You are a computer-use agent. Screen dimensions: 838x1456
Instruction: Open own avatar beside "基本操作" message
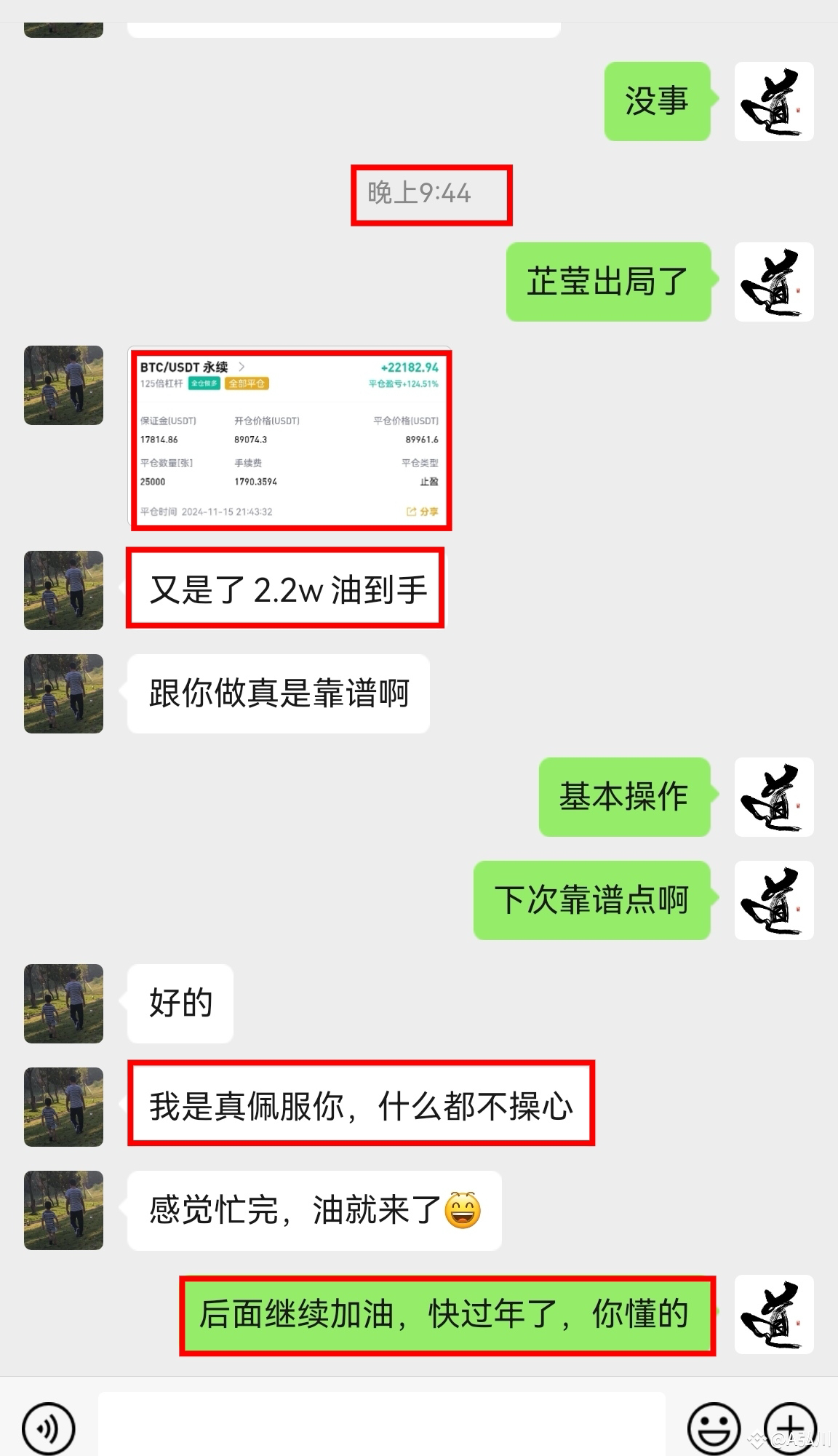774,797
